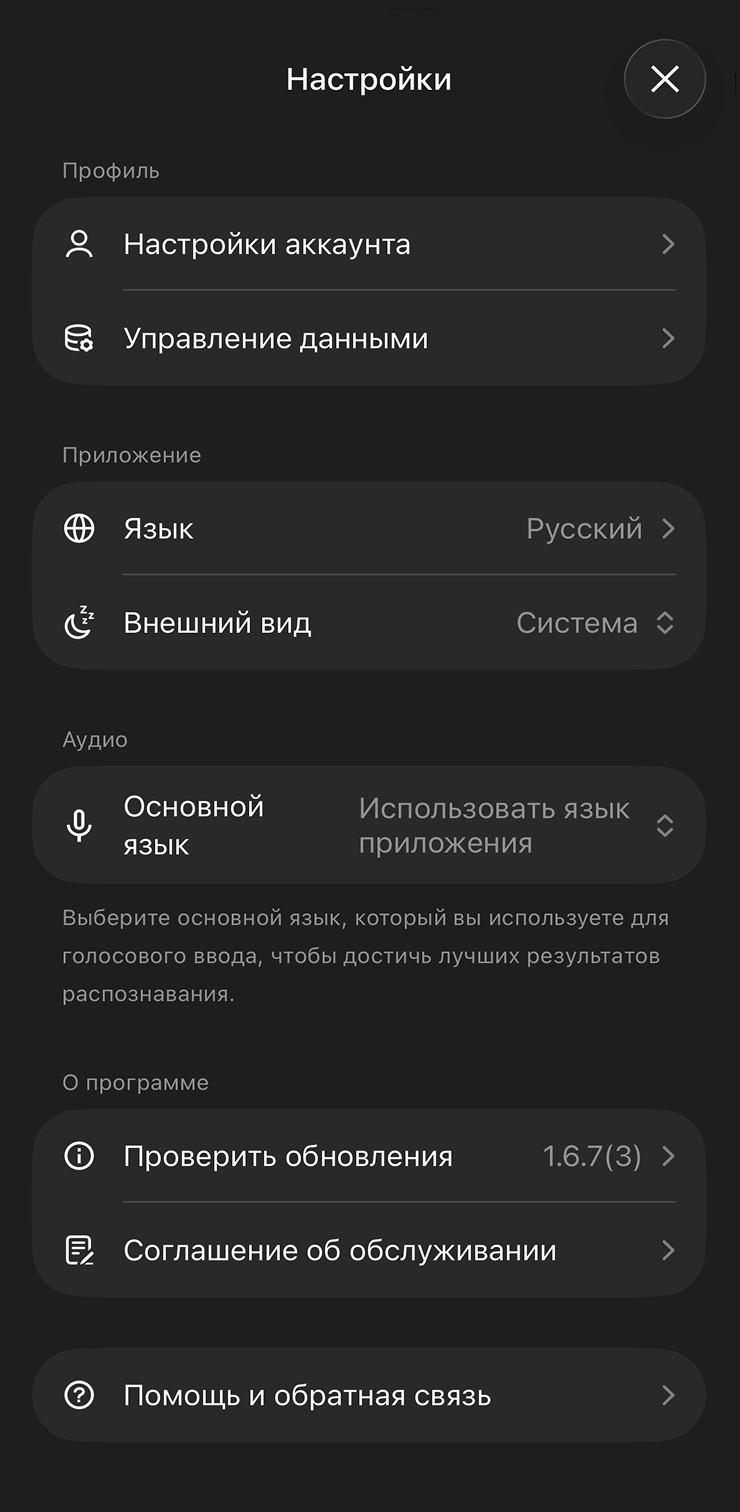Viewport: 740px width, 1512px height.
Task: Close the Настройки screen
Action: pyautogui.click(x=665, y=79)
